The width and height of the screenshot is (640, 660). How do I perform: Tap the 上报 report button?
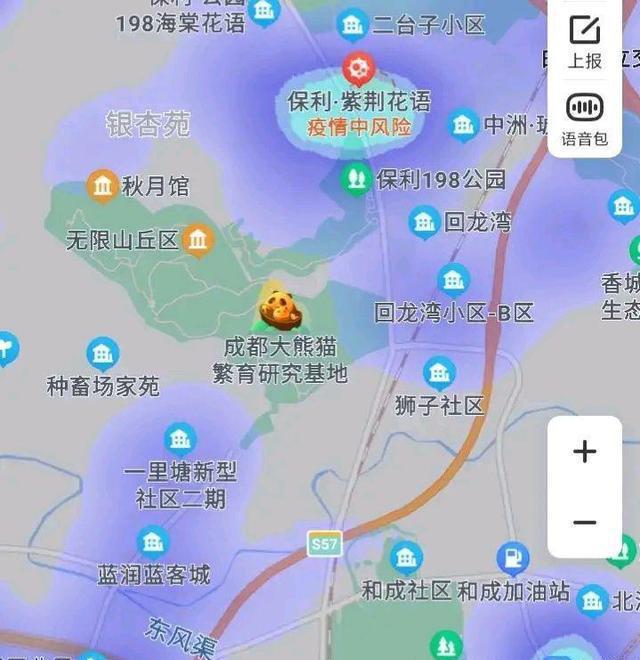tap(585, 41)
